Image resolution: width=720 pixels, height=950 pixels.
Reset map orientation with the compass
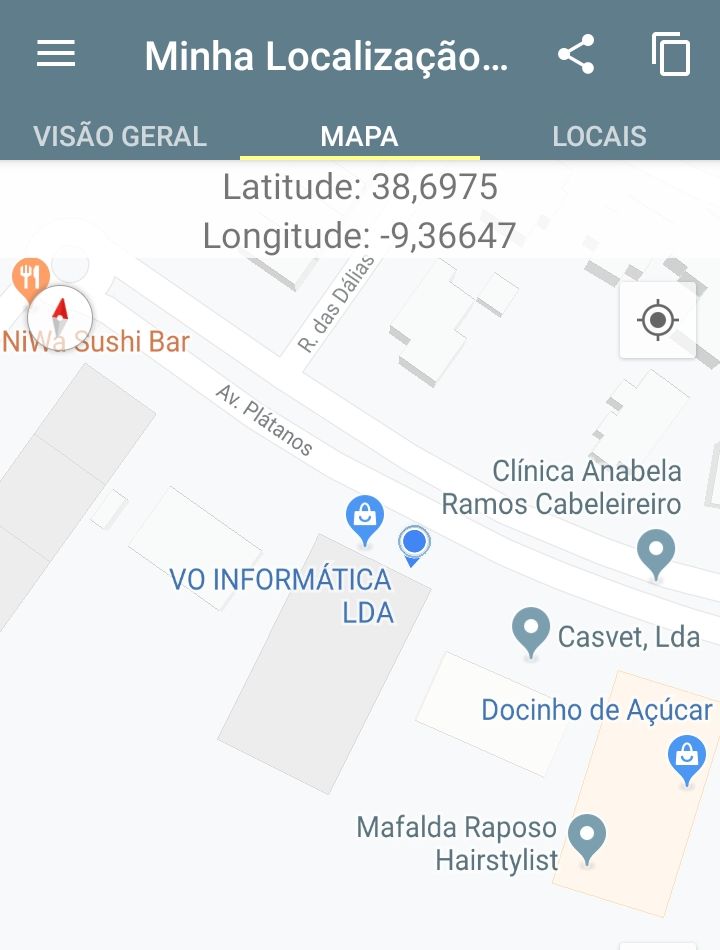(60, 318)
